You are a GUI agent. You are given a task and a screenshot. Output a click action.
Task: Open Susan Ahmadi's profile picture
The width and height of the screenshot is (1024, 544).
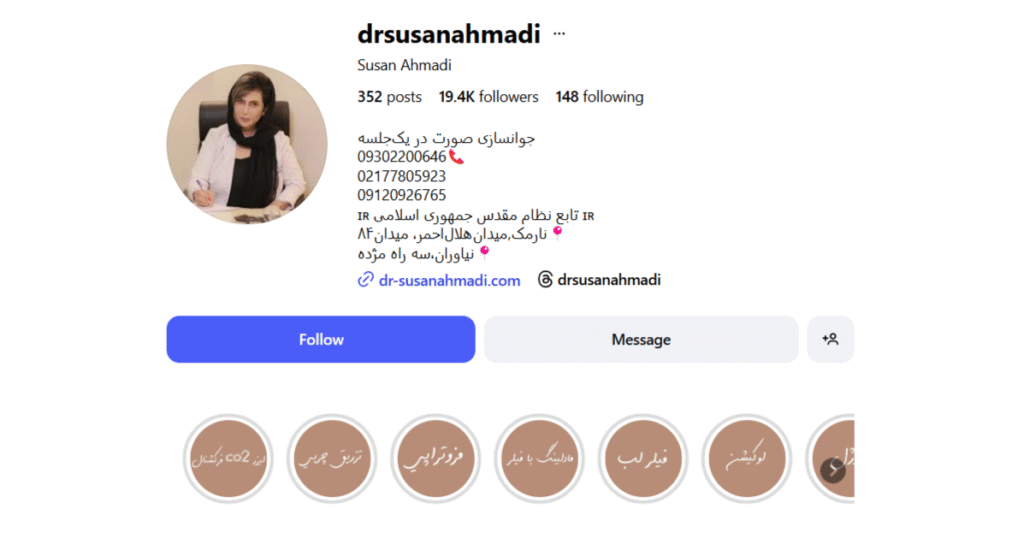[246, 144]
